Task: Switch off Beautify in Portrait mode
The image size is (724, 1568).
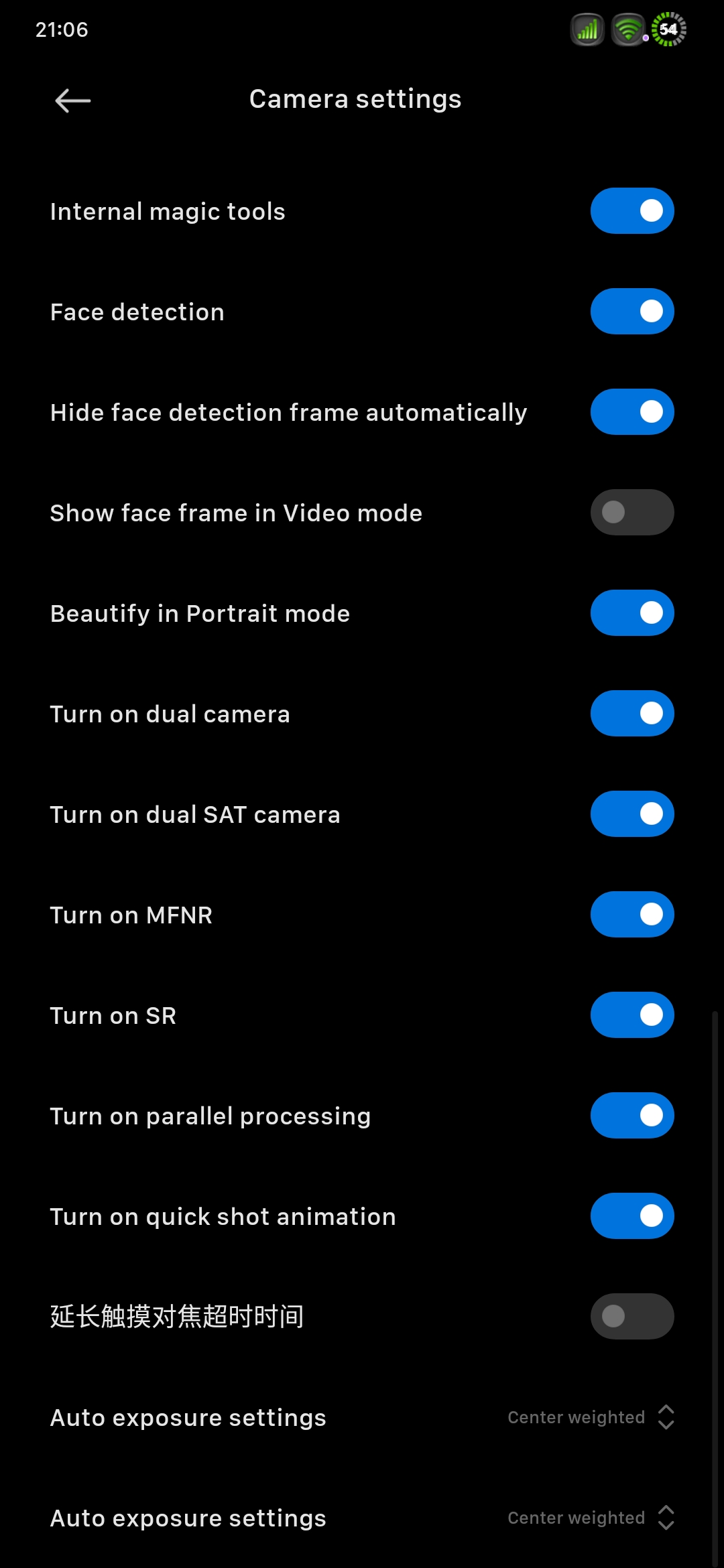Action: 632,613
